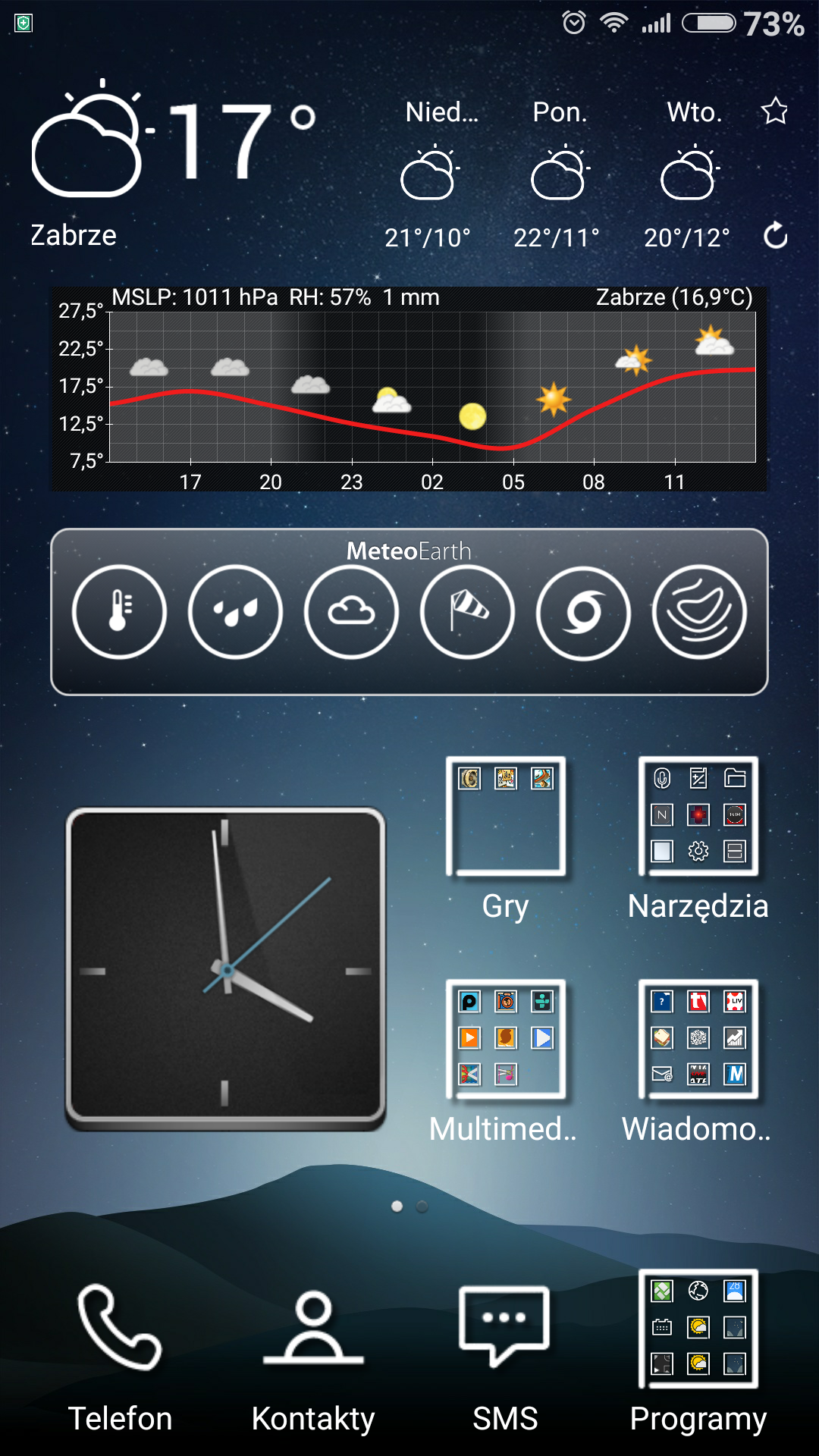Open the Multimedia folder
Screen dimensions: 819x1456
click(506, 1040)
